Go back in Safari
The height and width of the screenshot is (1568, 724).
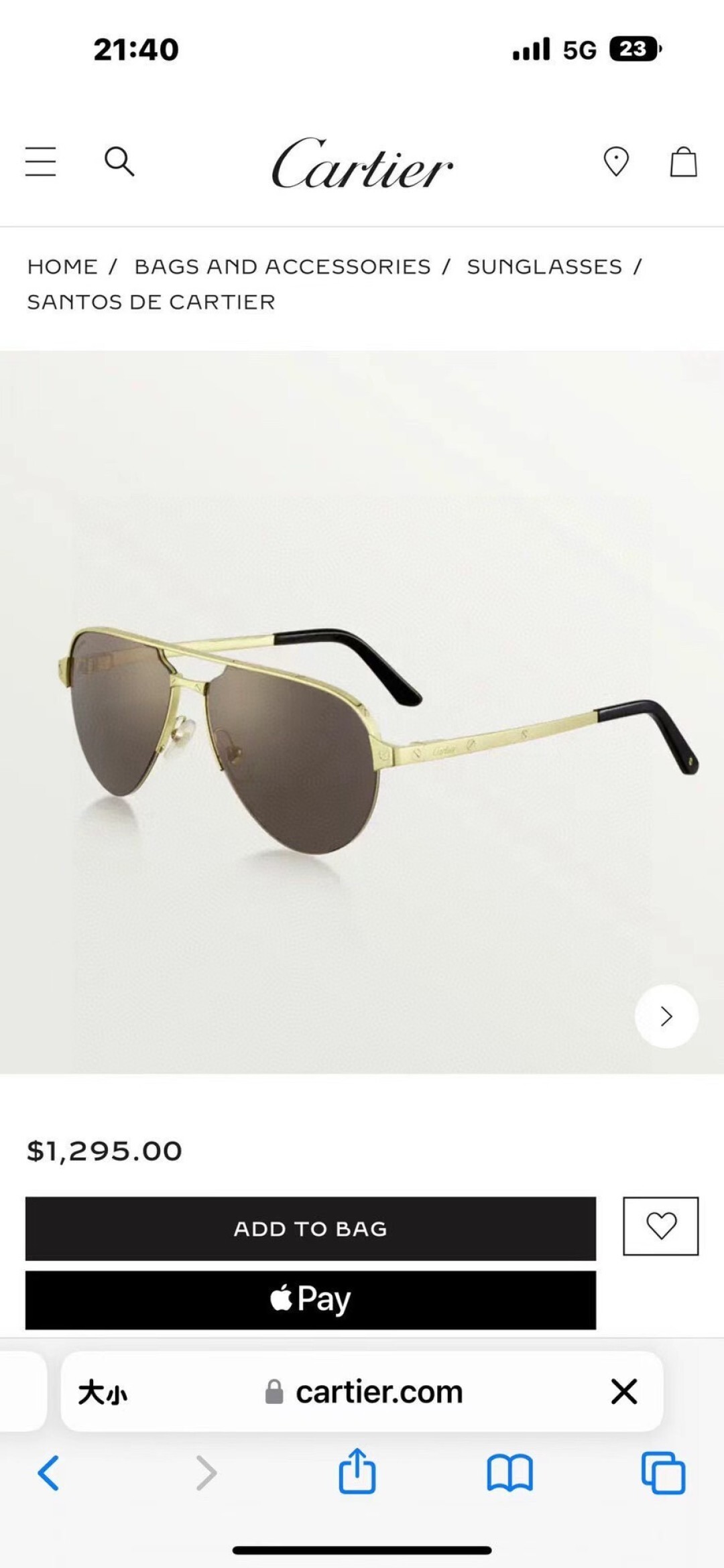coord(48,1472)
